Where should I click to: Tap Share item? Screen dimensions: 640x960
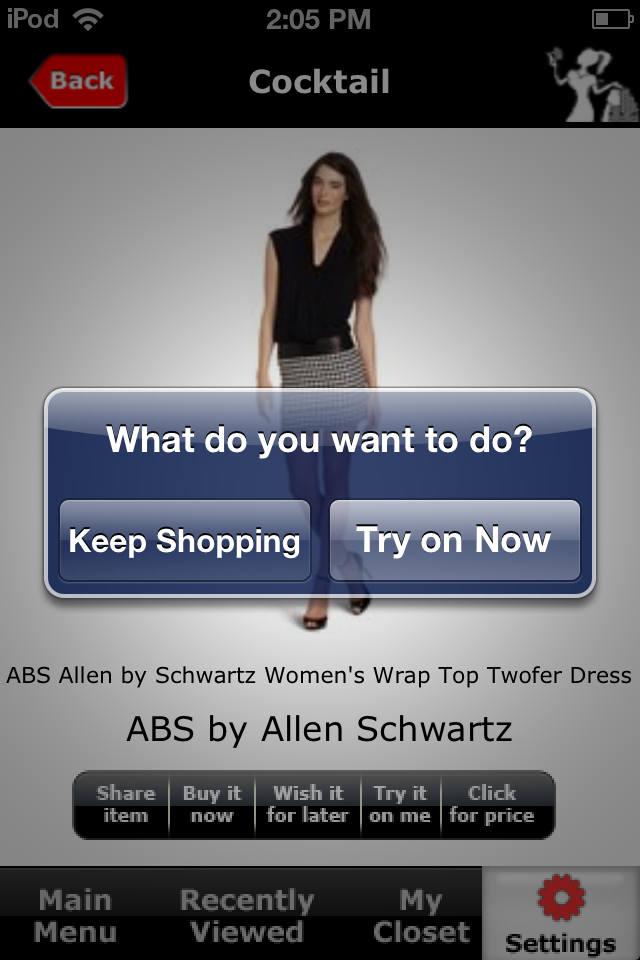125,804
